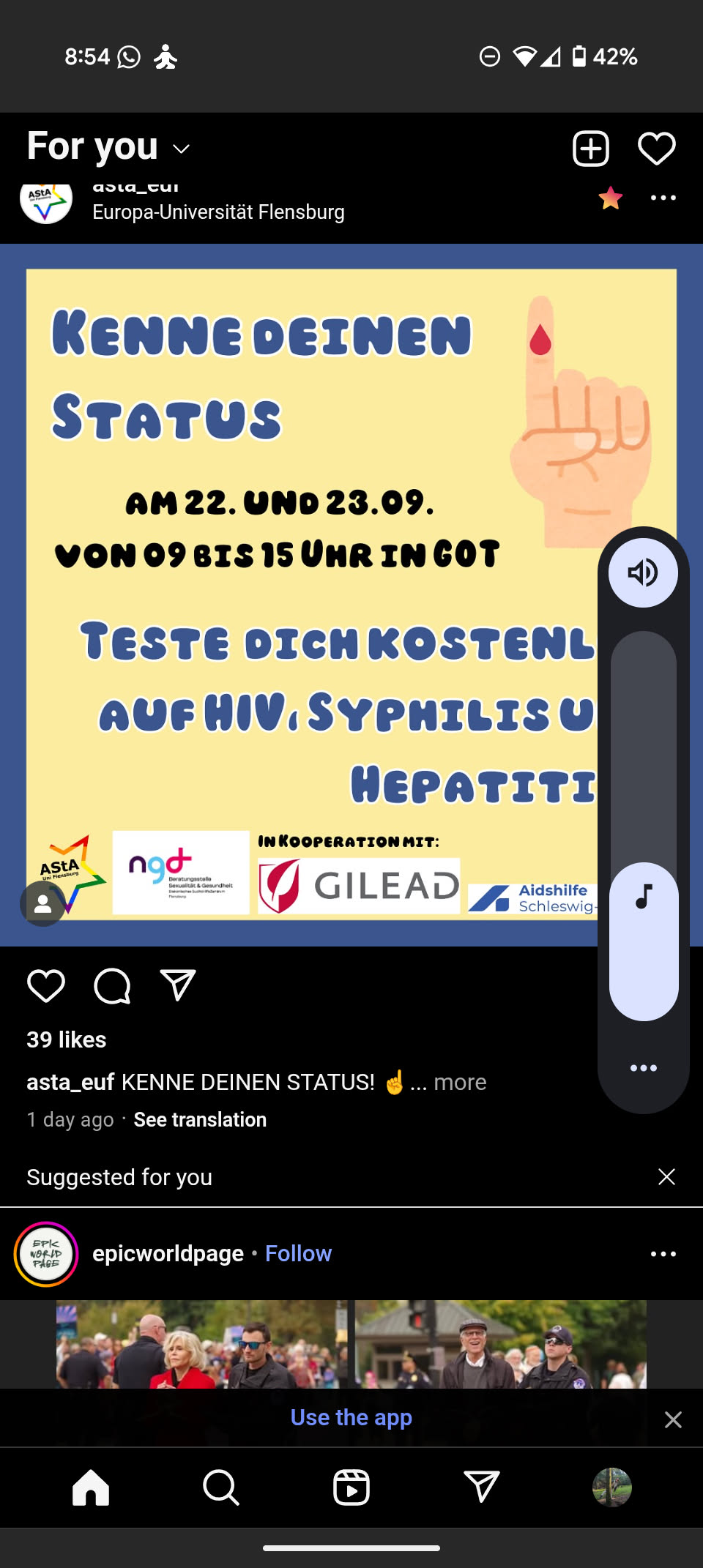Image resolution: width=703 pixels, height=1568 pixels.
Task: Open the Search tab
Action: 220,1487
